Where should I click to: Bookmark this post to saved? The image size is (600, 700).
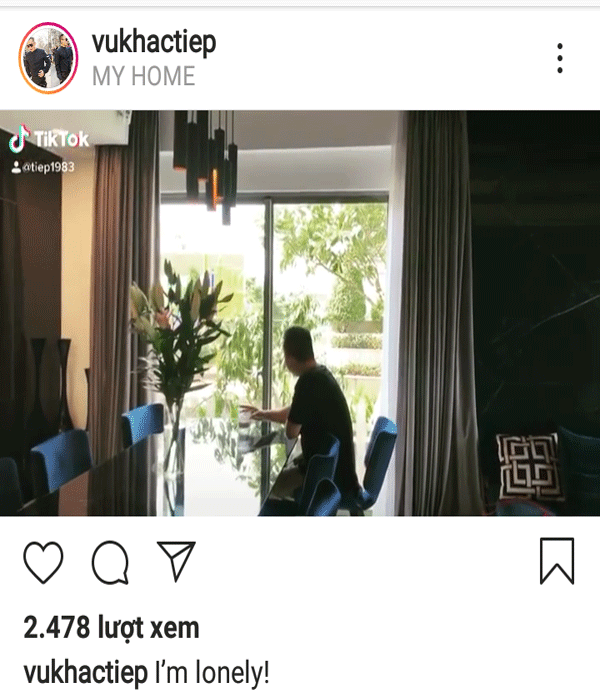pyautogui.click(x=557, y=561)
